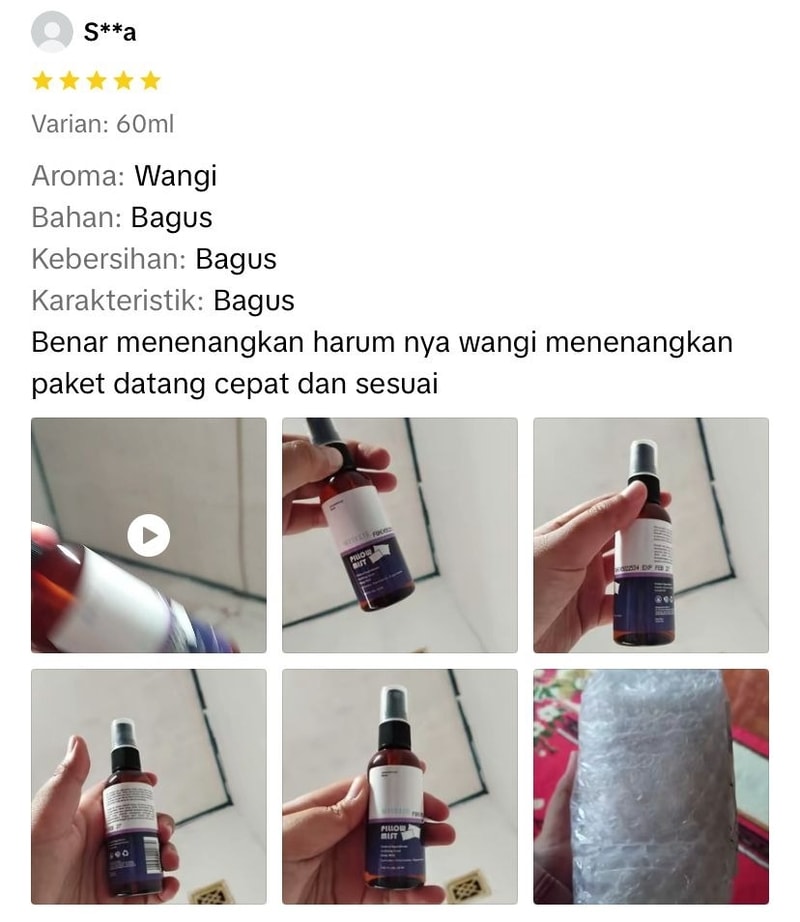Open photo showing the EXP date label
This screenshot has height=922, width=800.
650,535
